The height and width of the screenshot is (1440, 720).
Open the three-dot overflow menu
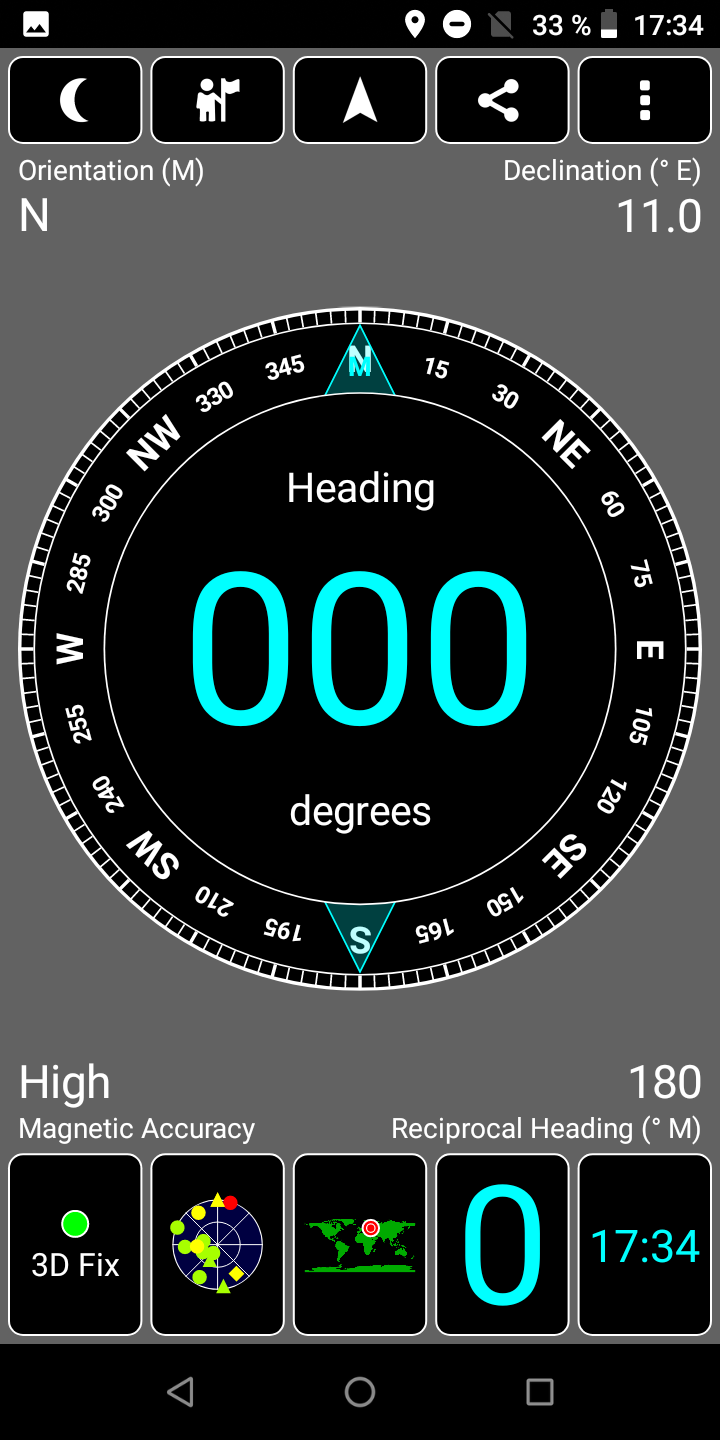tap(645, 100)
